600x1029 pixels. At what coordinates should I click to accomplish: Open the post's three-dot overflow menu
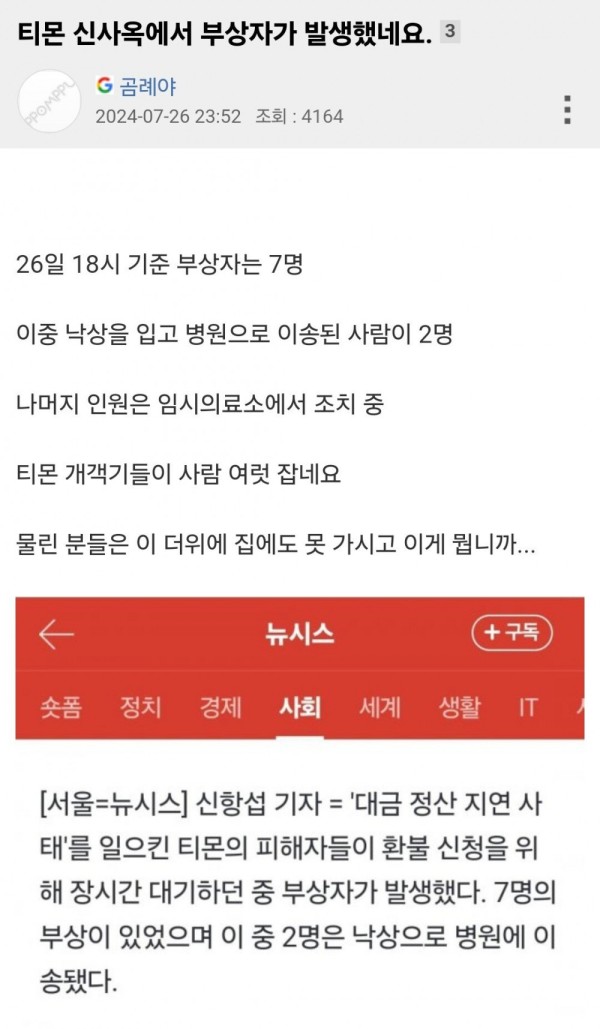568,110
